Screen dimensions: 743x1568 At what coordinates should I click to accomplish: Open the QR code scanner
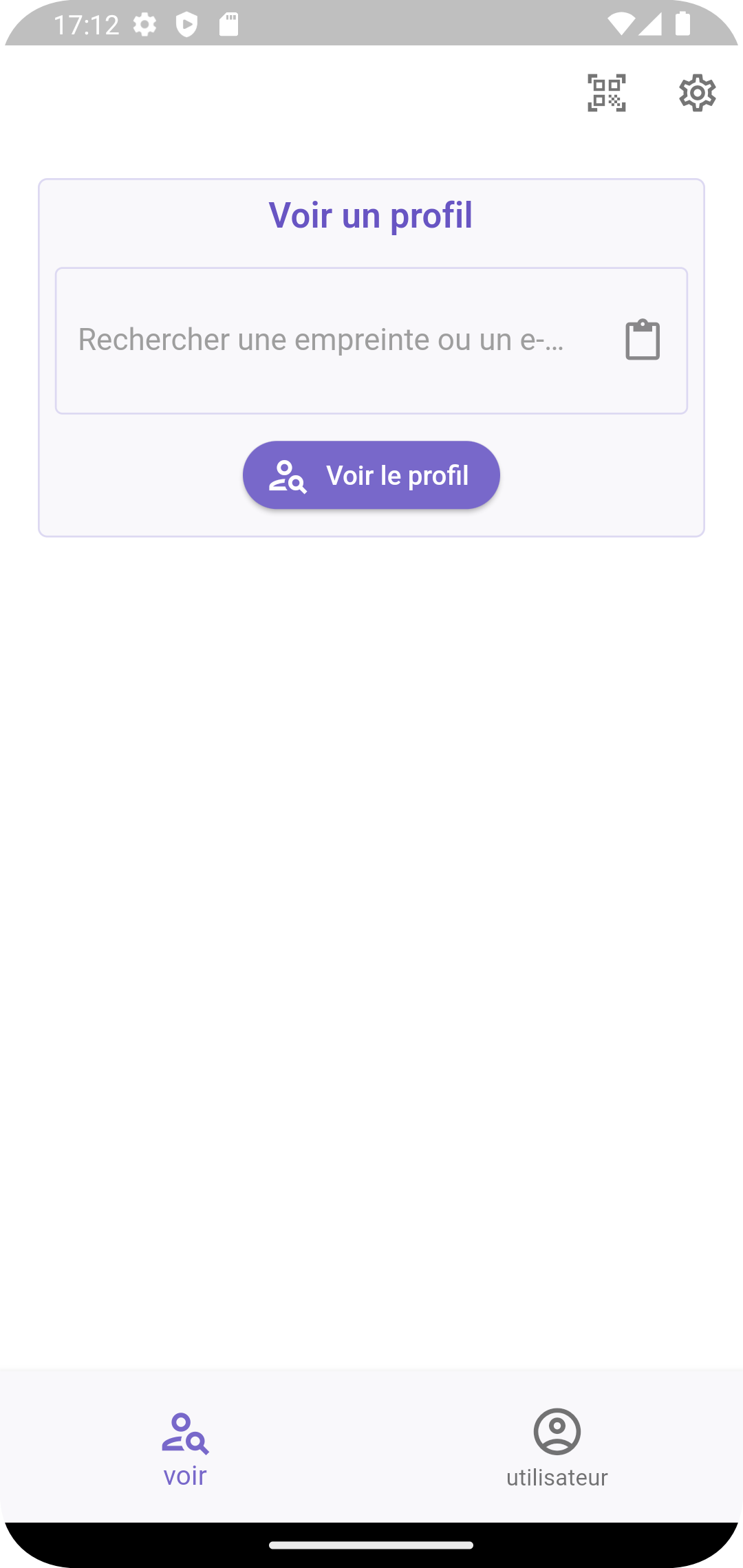click(606, 93)
